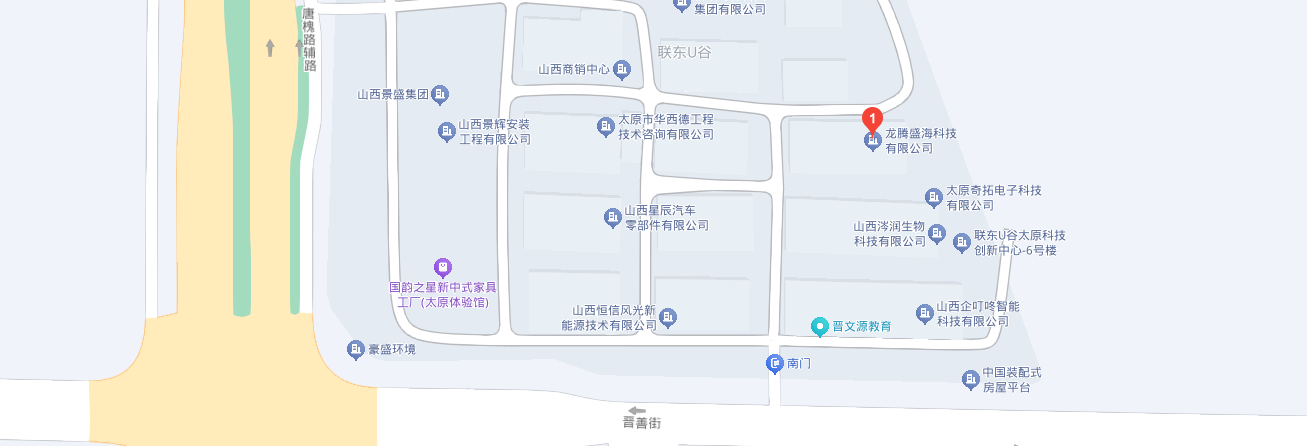Select 山西星辰汽车零部件有限公司 marker
The height and width of the screenshot is (446, 1307).
pyautogui.click(x=612, y=217)
